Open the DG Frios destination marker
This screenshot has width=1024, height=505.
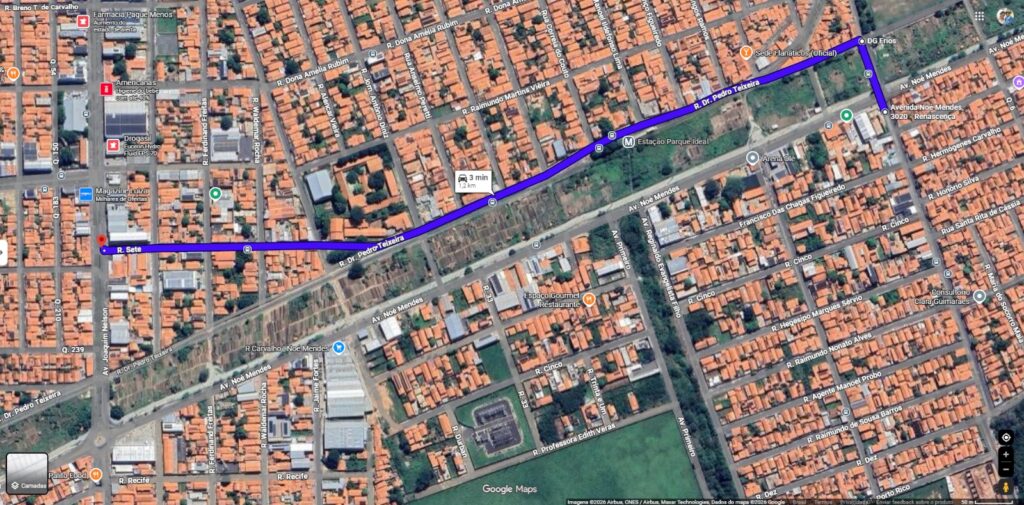862,41
